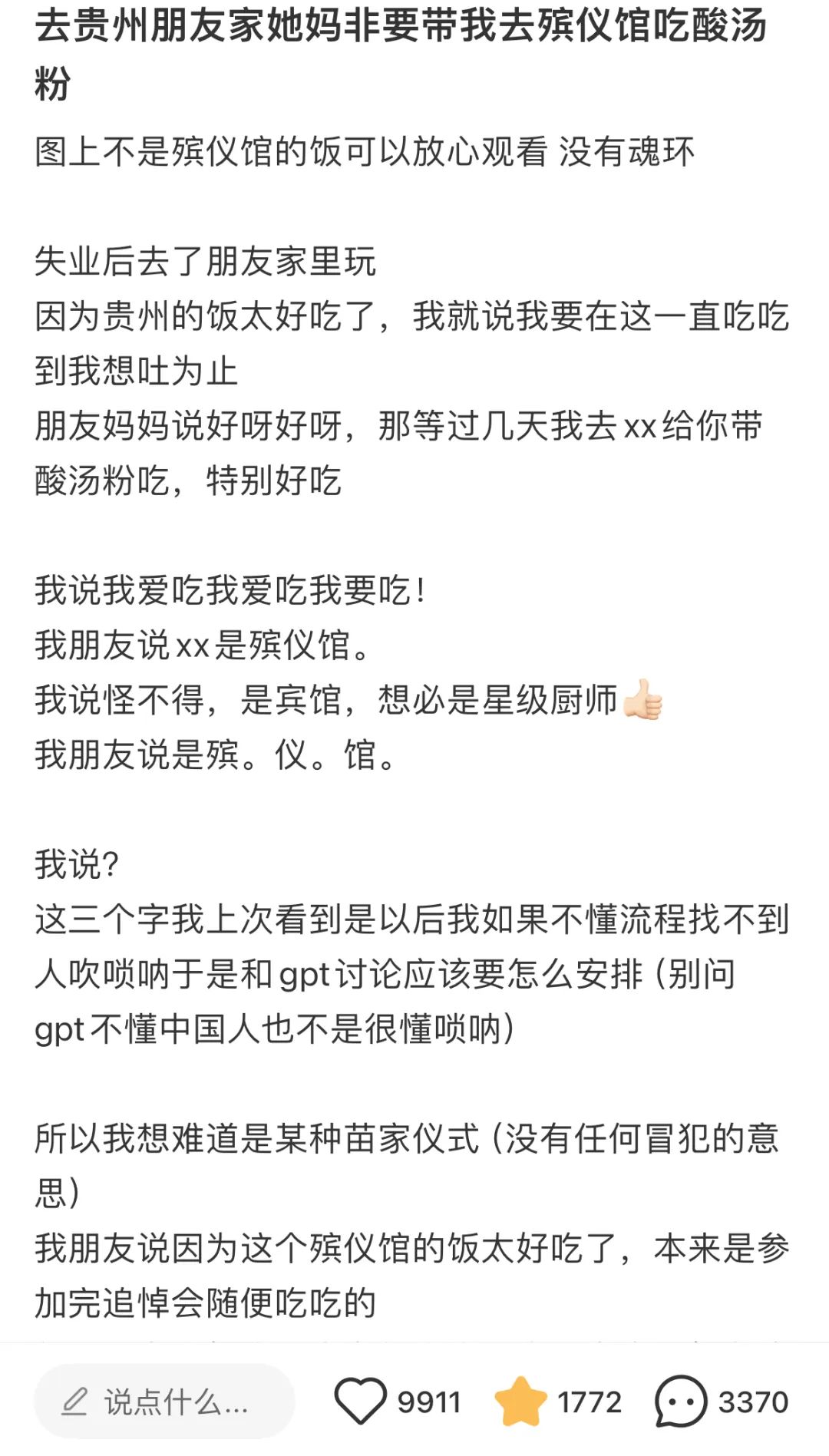Like this post with the heart icon
This screenshot has height=1456, width=829.
pos(361,1402)
